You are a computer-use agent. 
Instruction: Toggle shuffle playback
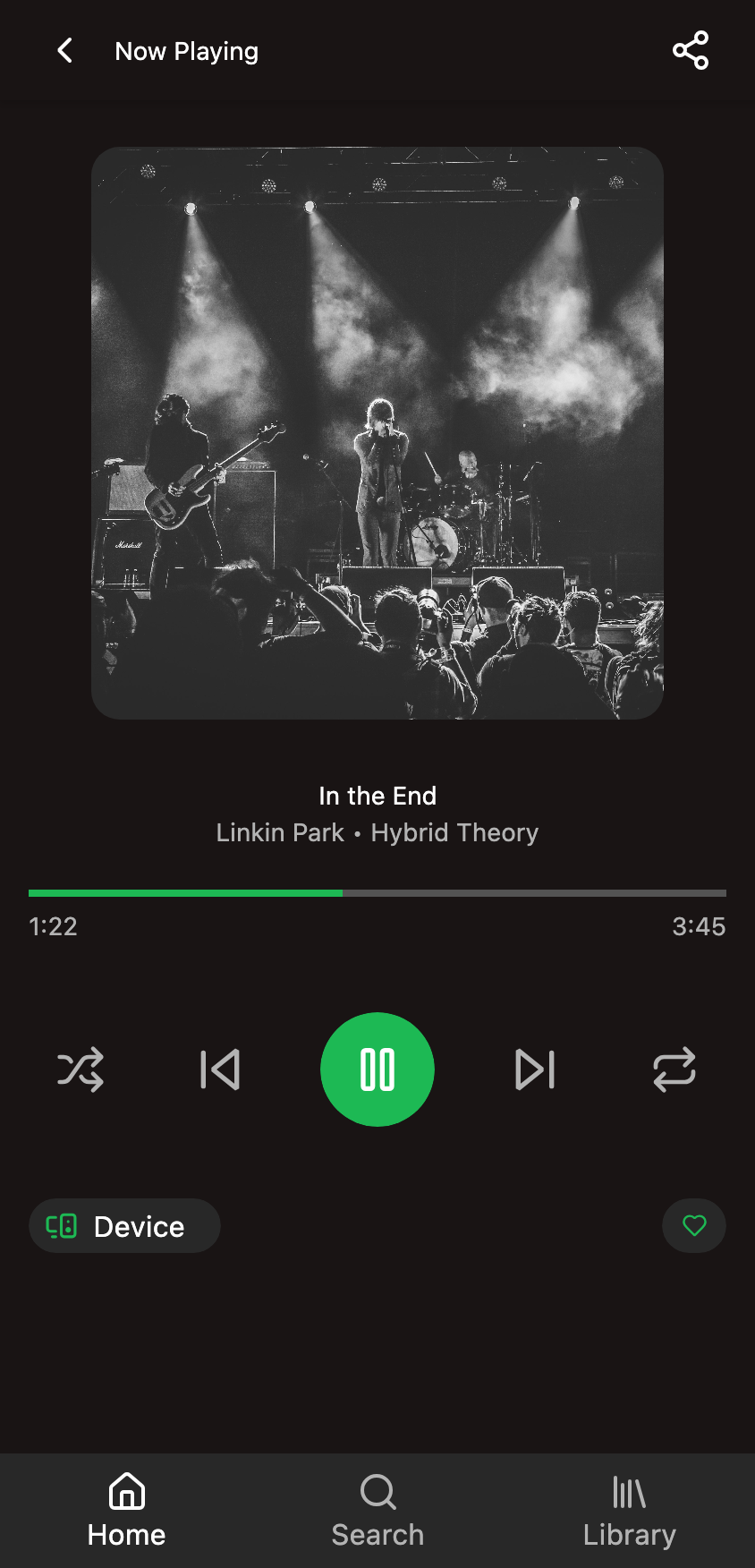point(81,1069)
